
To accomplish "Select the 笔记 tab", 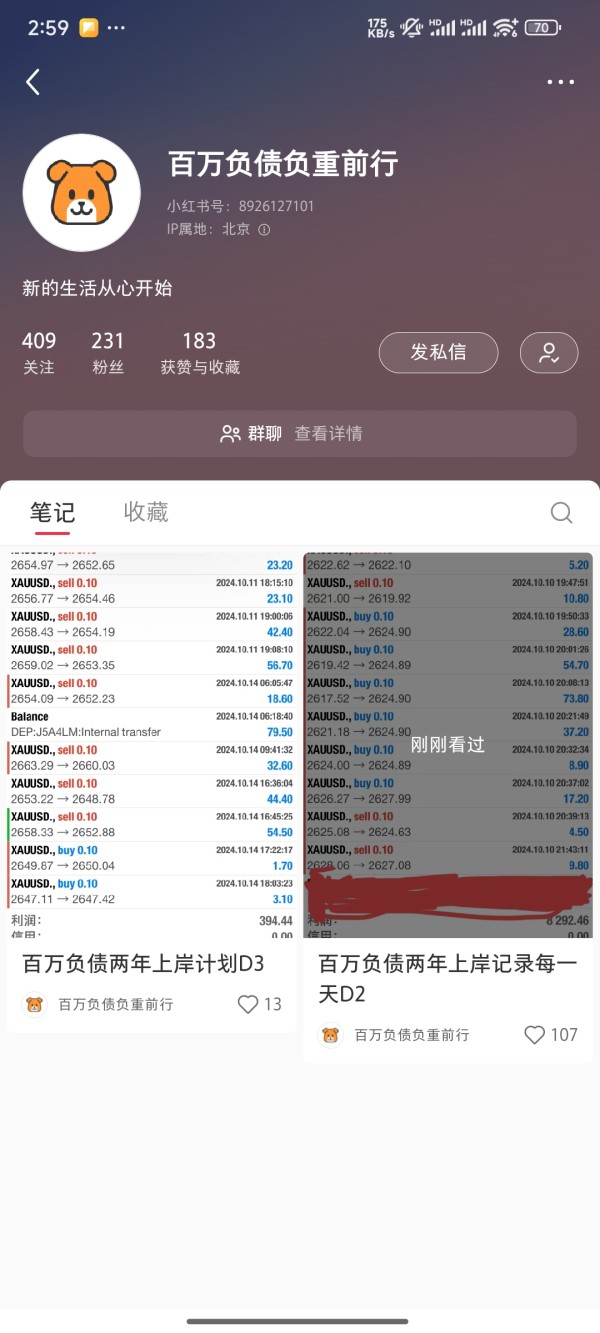I will coord(52,512).
